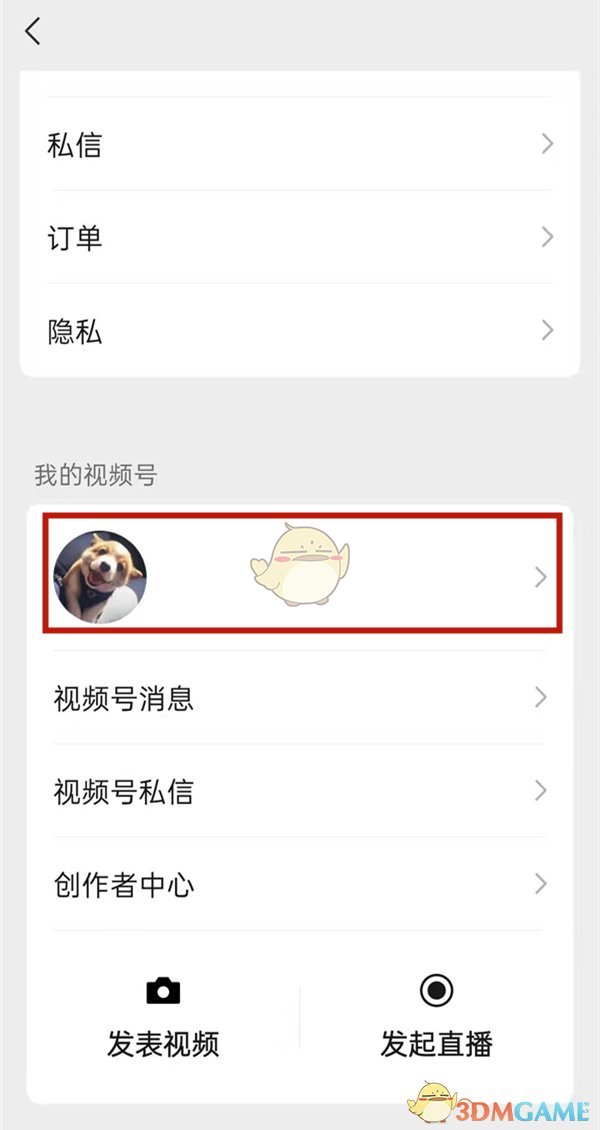Screen dimensions: 600x1130
Task: Open the 订单 row
Action: [x=299, y=238]
